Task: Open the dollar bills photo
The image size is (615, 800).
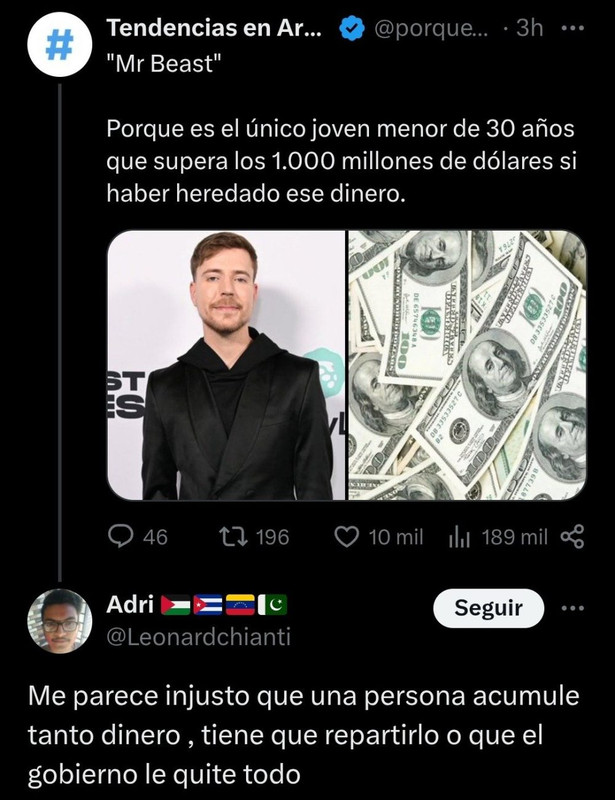Action: [x=467, y=365]
